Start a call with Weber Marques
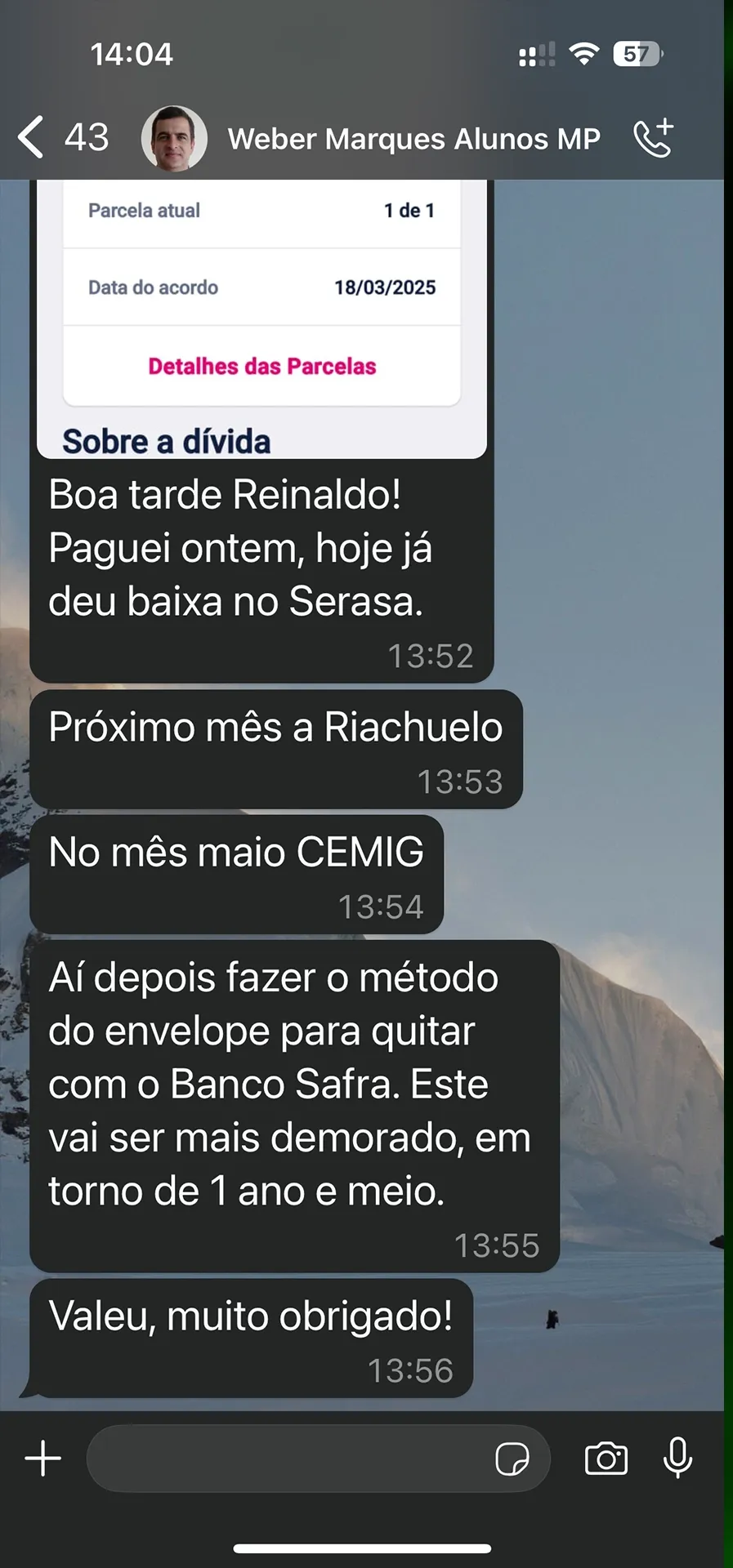Viewport: 733px width, 1568px height. click(x=654, y=137)
